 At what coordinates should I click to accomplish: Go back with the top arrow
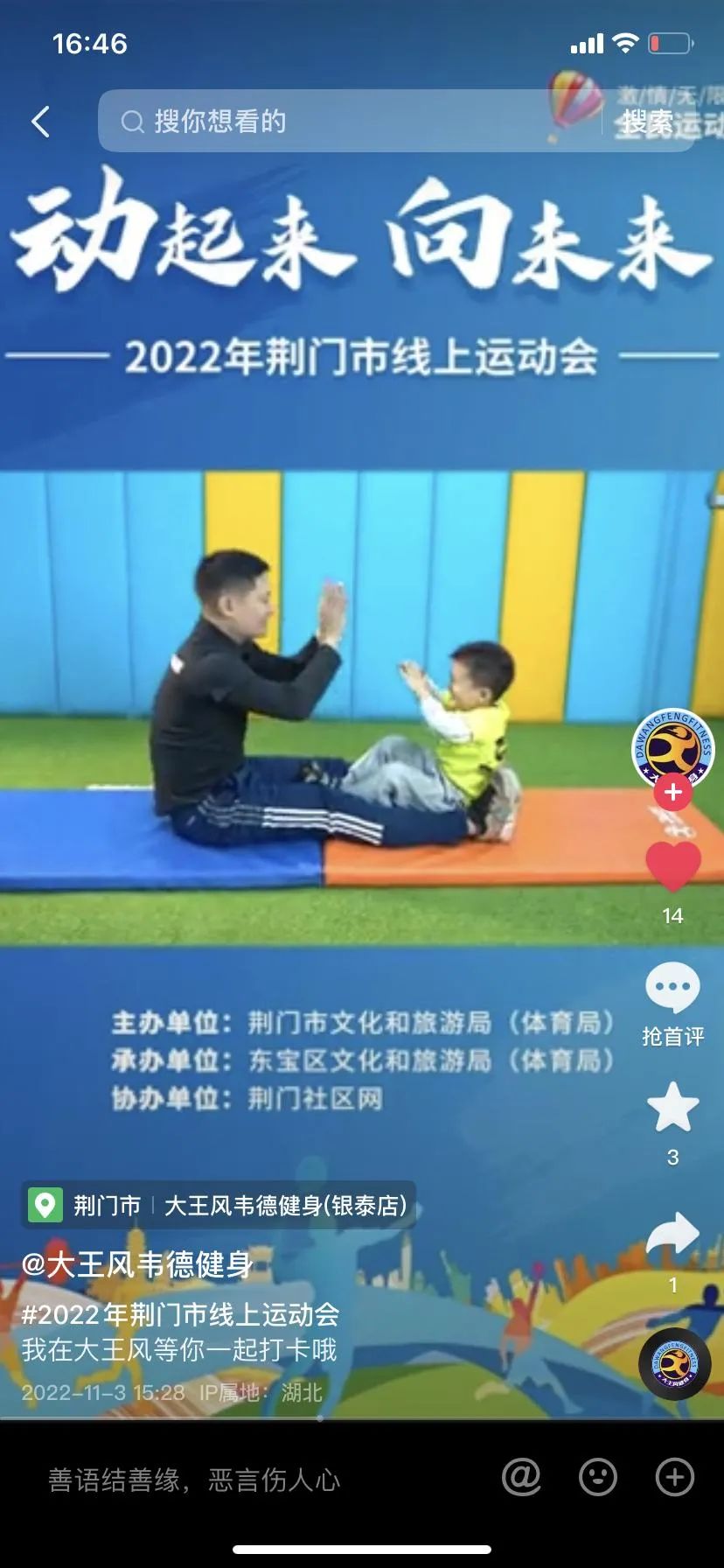(x=40, y=122)
